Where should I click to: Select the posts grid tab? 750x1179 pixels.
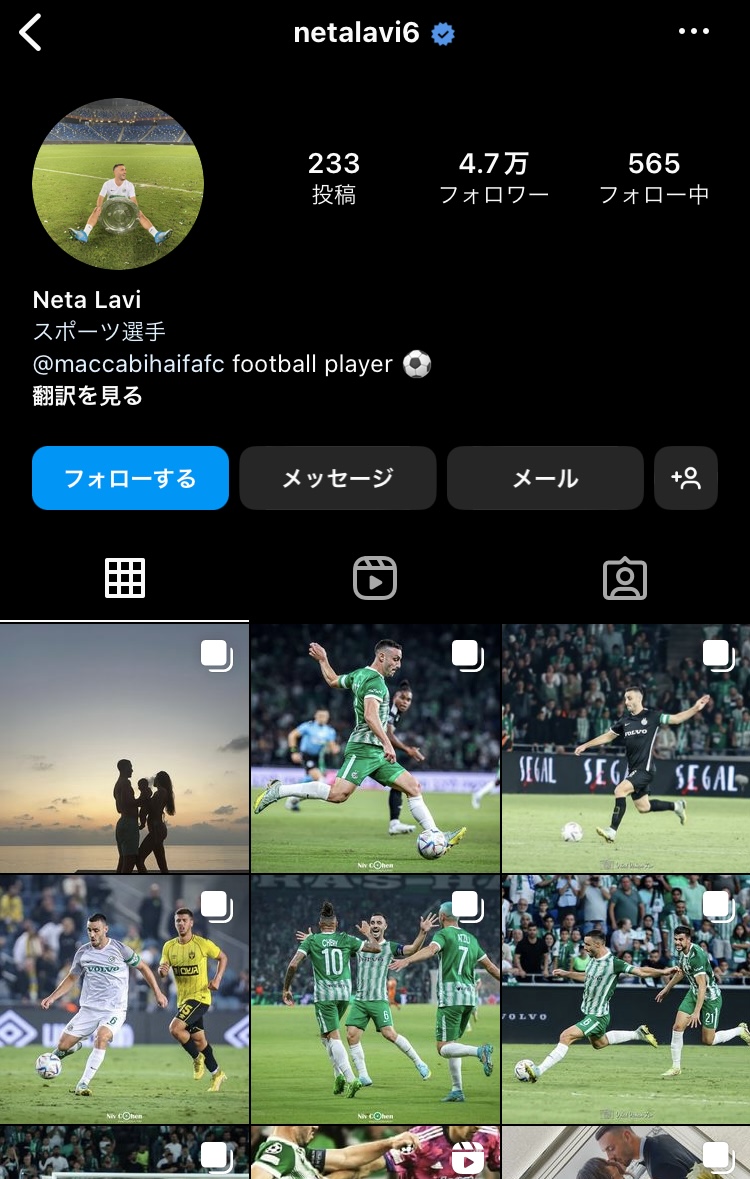pyautogui.click(x=125, y=578)
